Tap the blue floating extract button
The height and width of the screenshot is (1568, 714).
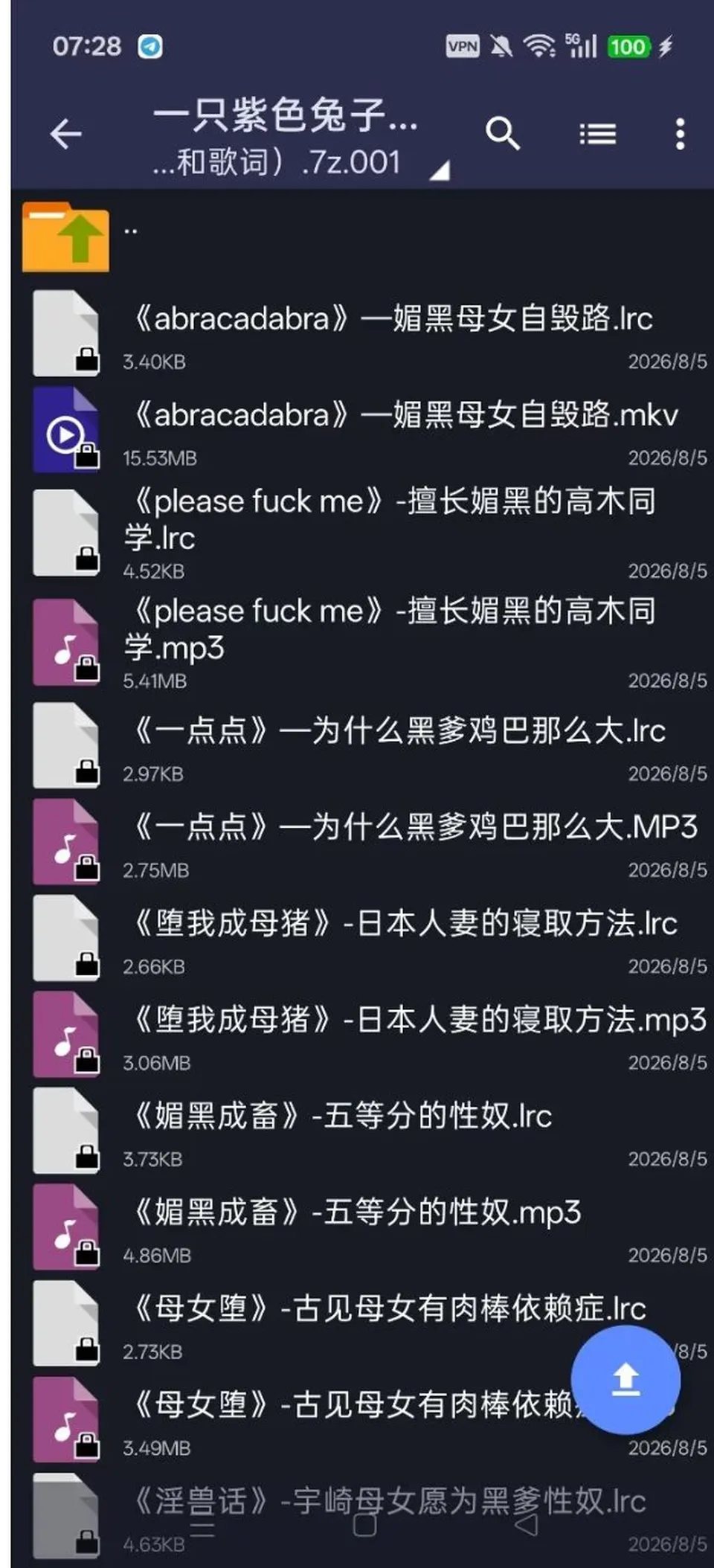click(x=625, y=1380)
